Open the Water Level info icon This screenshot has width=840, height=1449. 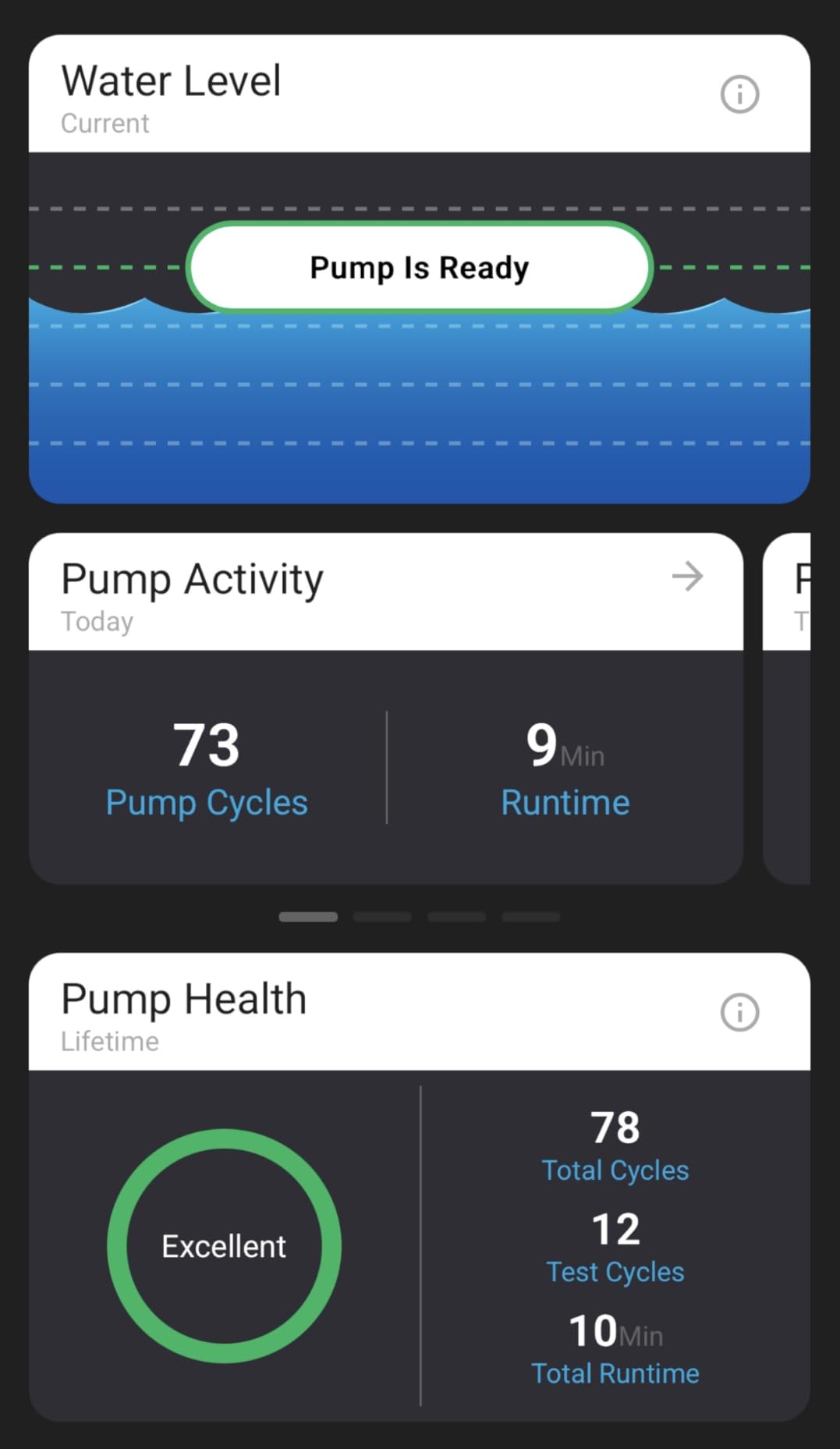[739, 94]
